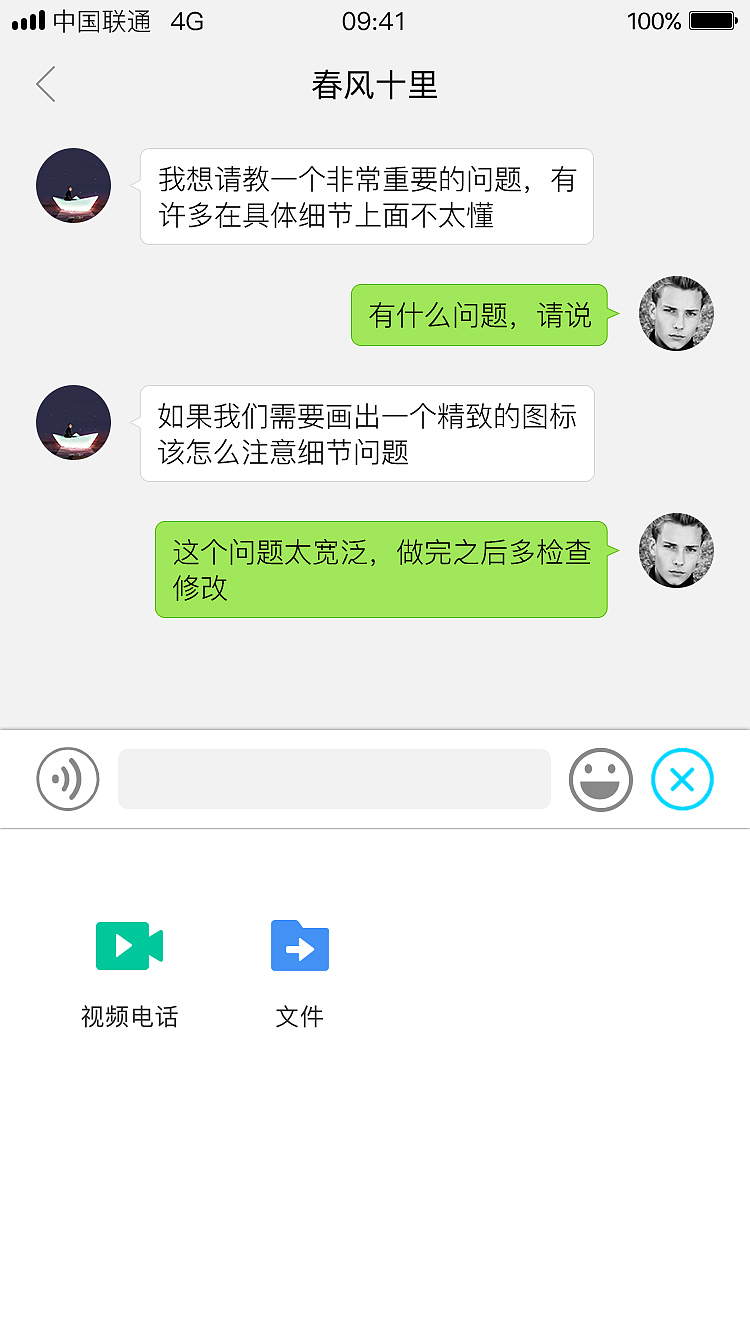
Task: Close the attachment panel
Action: click(682, 779)
